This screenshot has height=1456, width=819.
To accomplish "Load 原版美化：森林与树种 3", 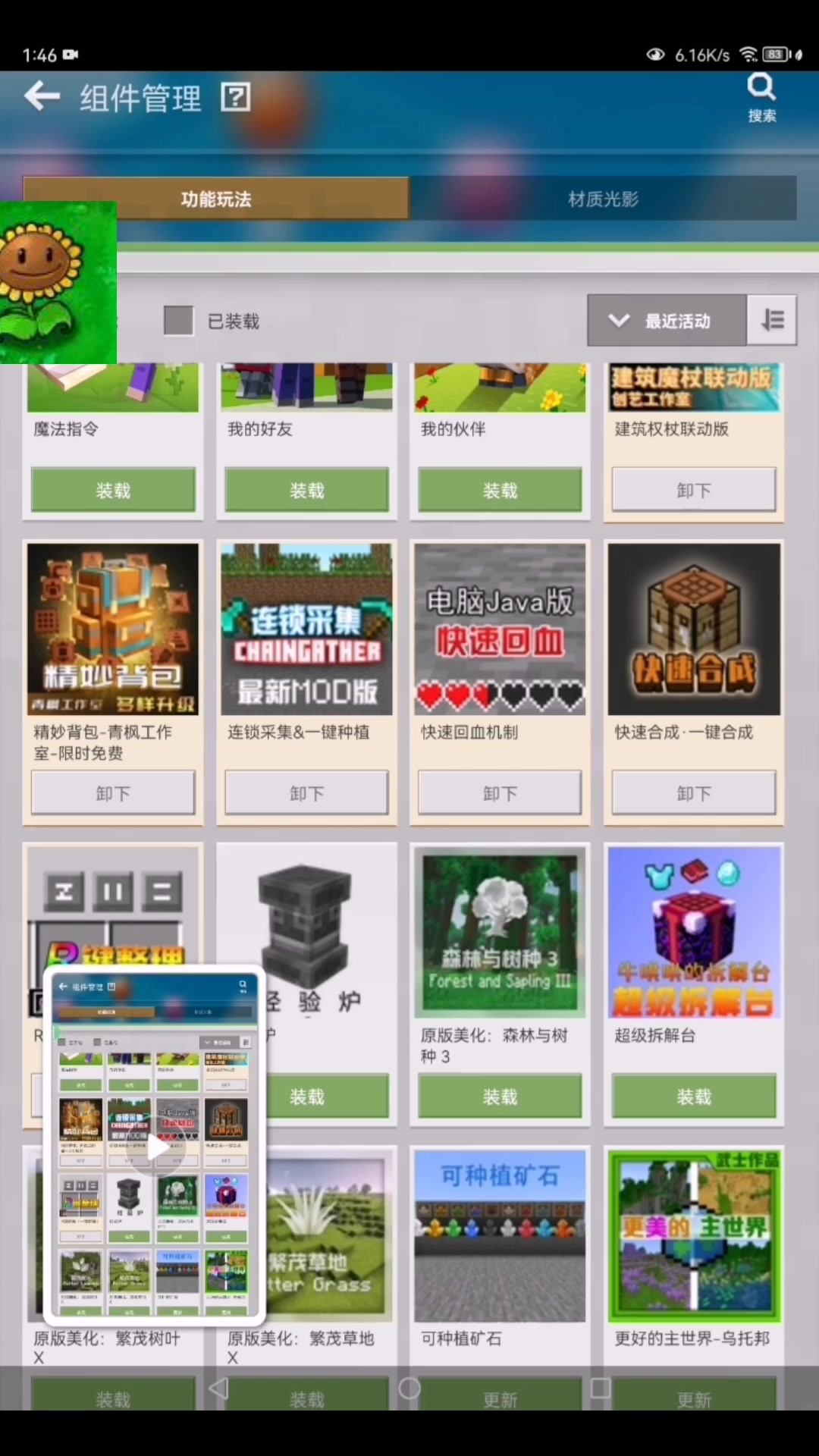I will tap(500, 1097).
